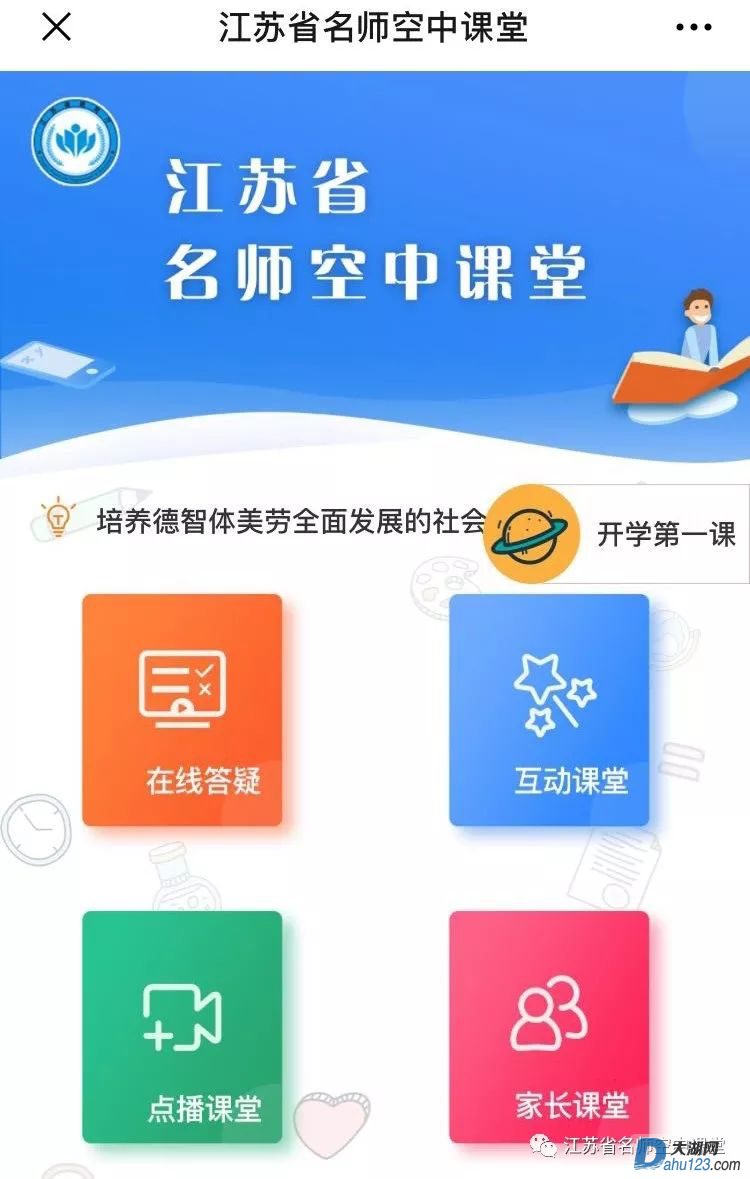The image size is (750, 1179).
Task: Close the 江苏省名师空中课堂 page
Action: (x=56, y=28)
